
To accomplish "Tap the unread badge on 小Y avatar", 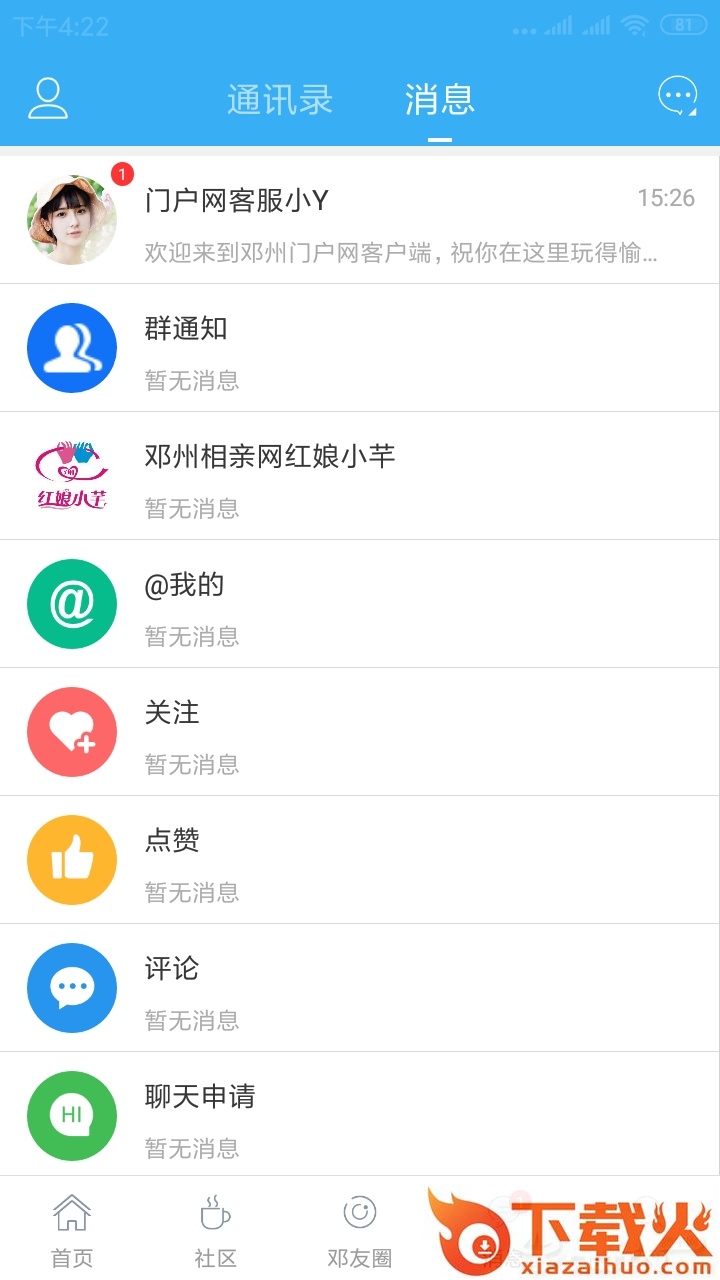I will (120, 174).
